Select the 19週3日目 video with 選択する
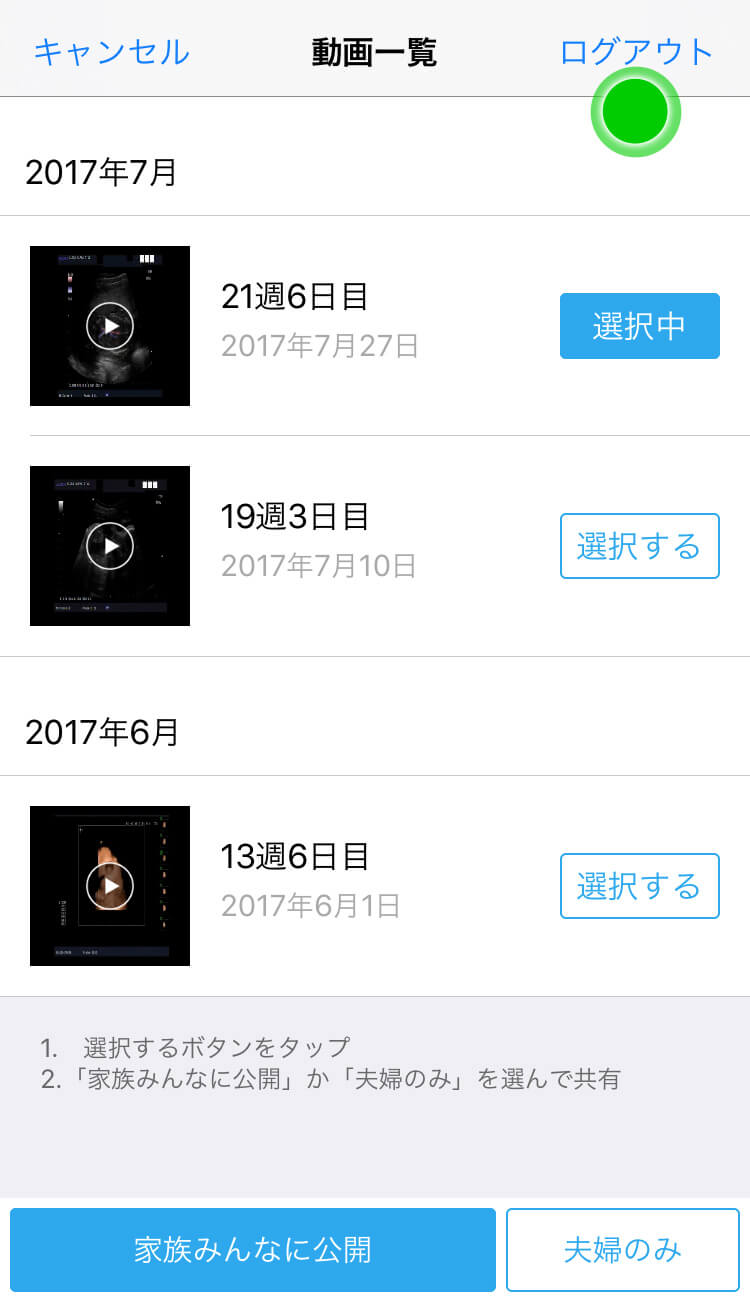This screenshot has height=1302, width=750. pos(640,546)
